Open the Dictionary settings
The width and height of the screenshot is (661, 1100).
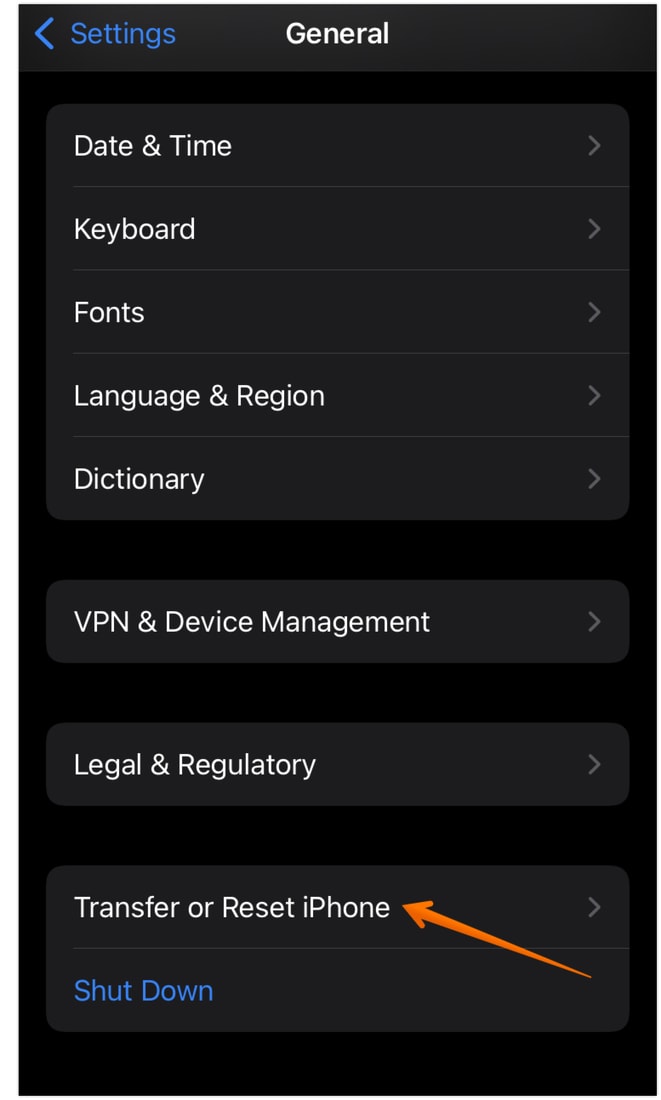338,478
